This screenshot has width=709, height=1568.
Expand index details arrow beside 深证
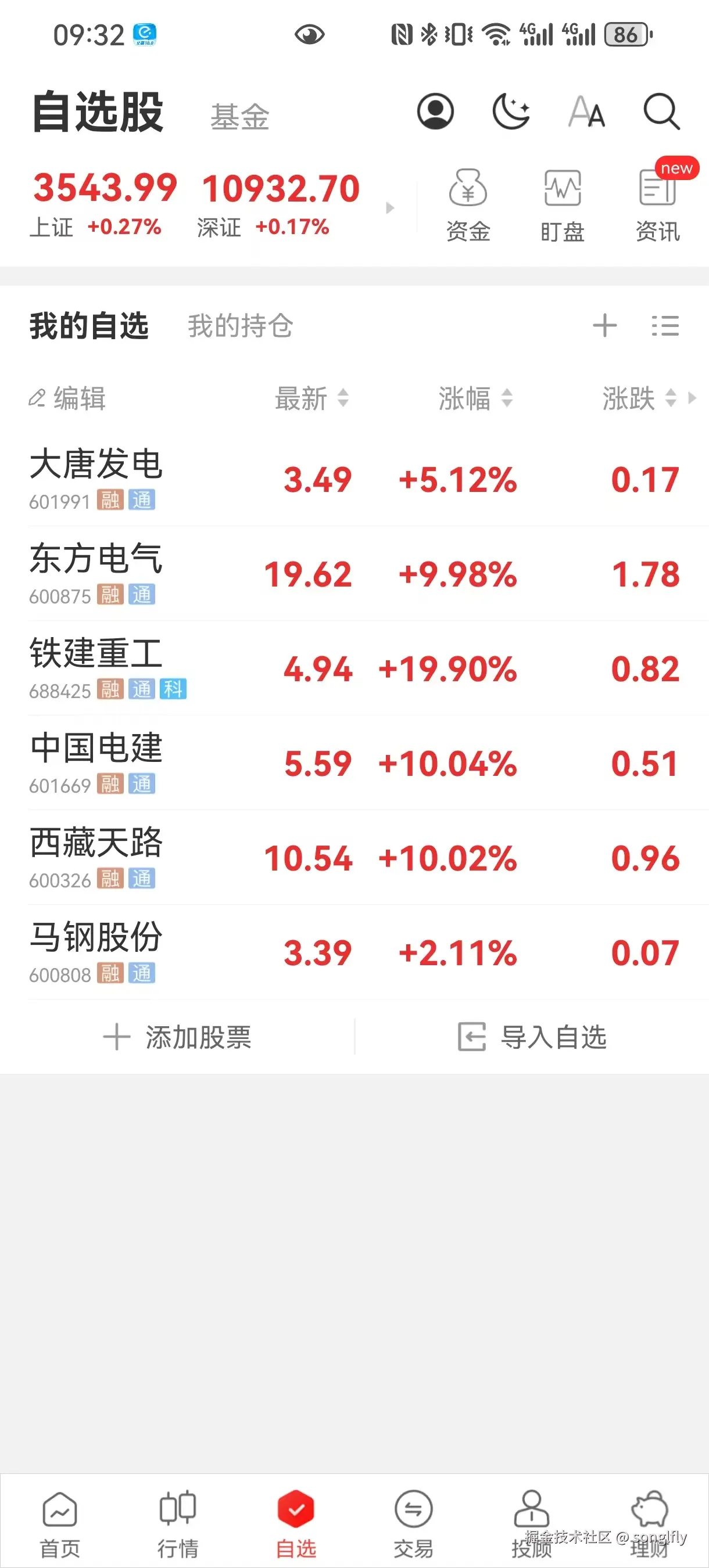pyautogui.click(x=391, y=207)
